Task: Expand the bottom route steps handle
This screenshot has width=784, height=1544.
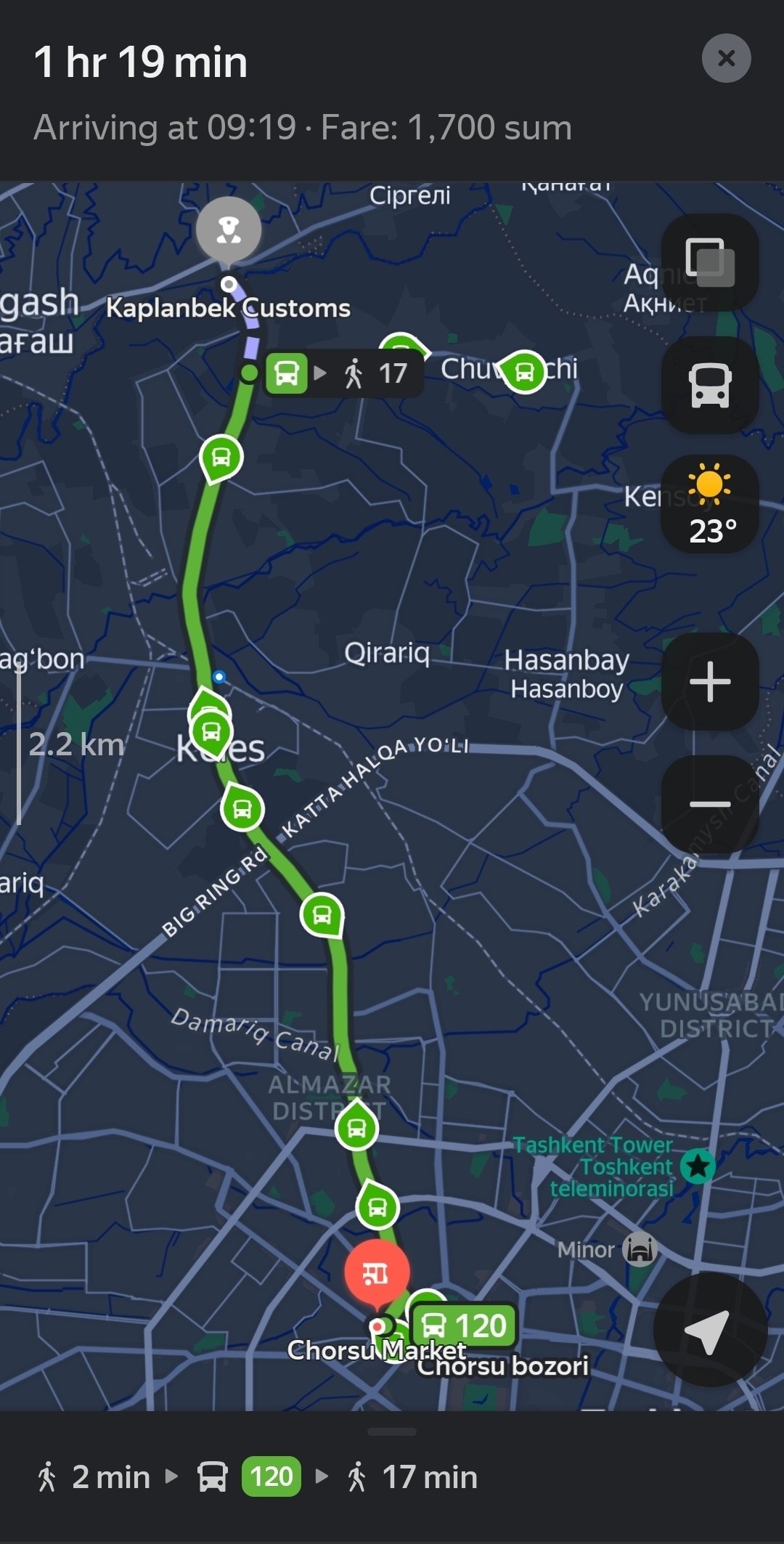Action: coord(392,1431)
